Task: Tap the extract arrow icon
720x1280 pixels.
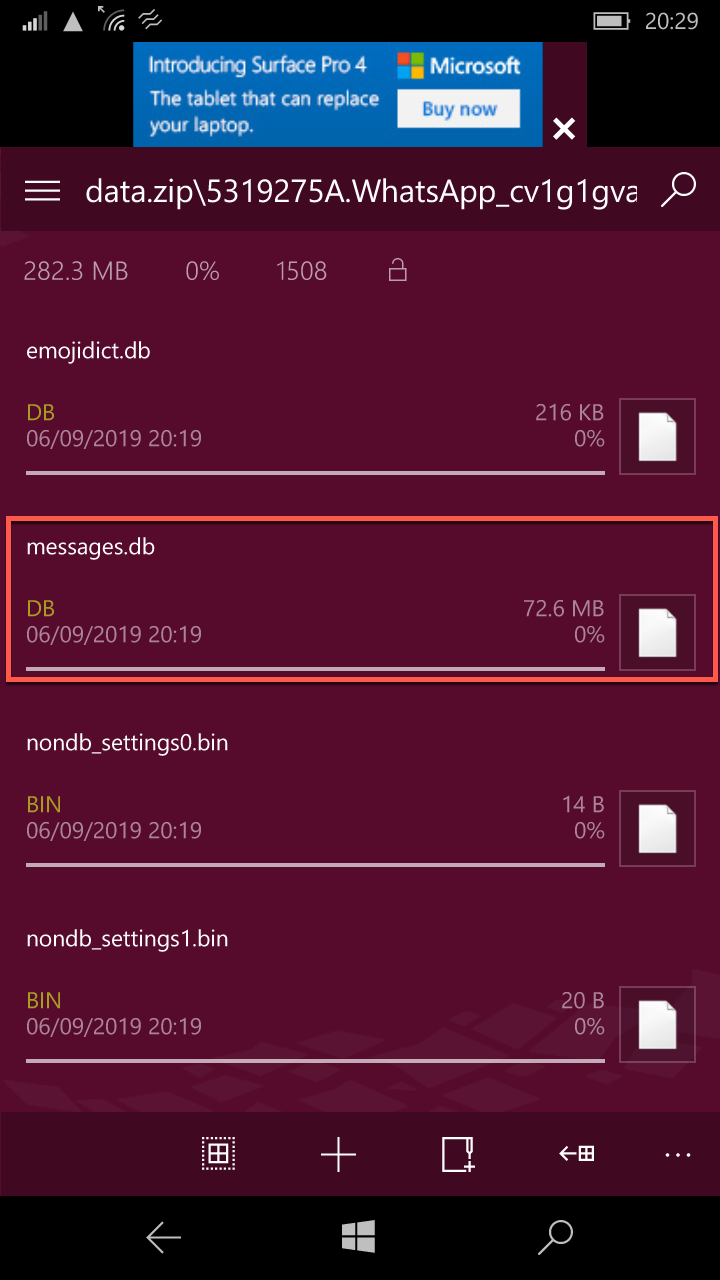Action: (577, 1154)
